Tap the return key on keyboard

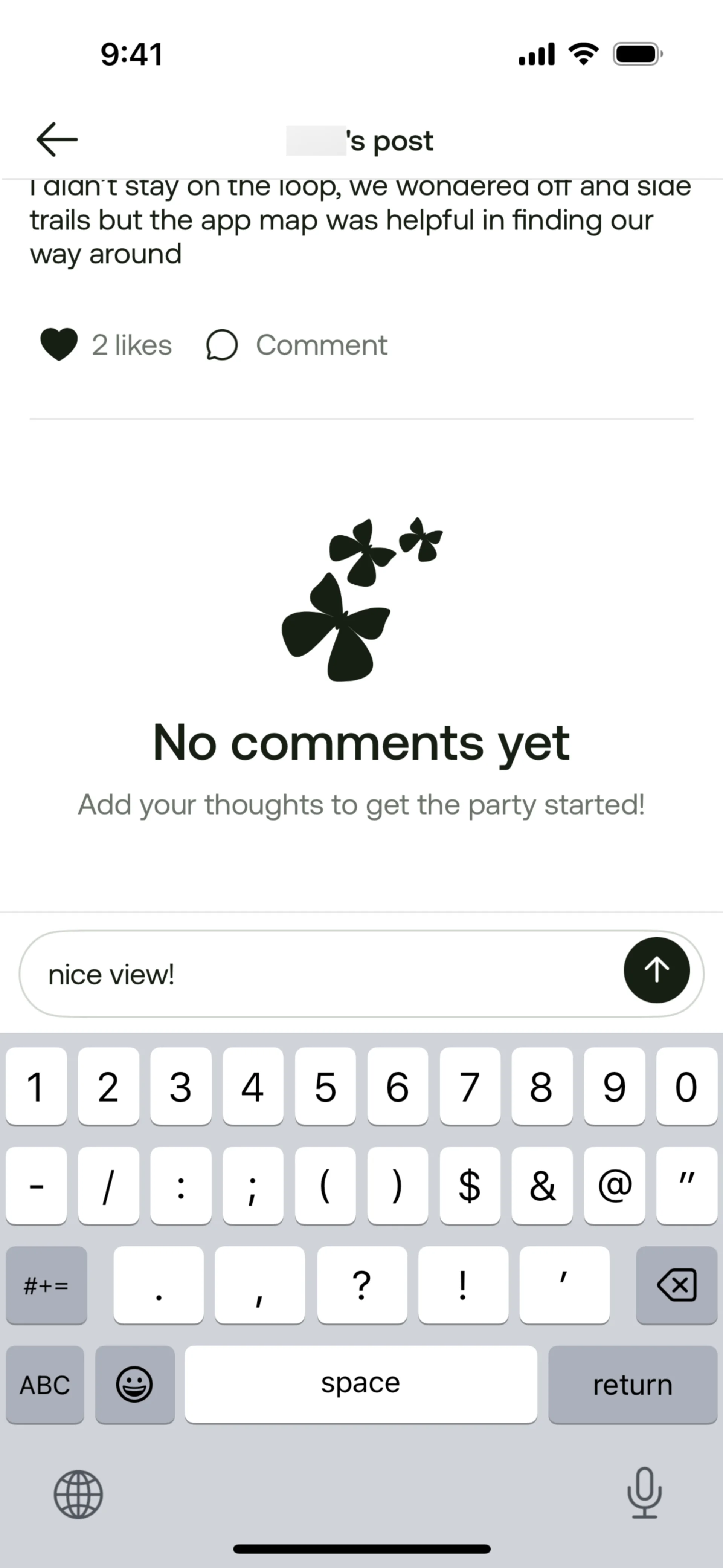[x=633, y=1384]
